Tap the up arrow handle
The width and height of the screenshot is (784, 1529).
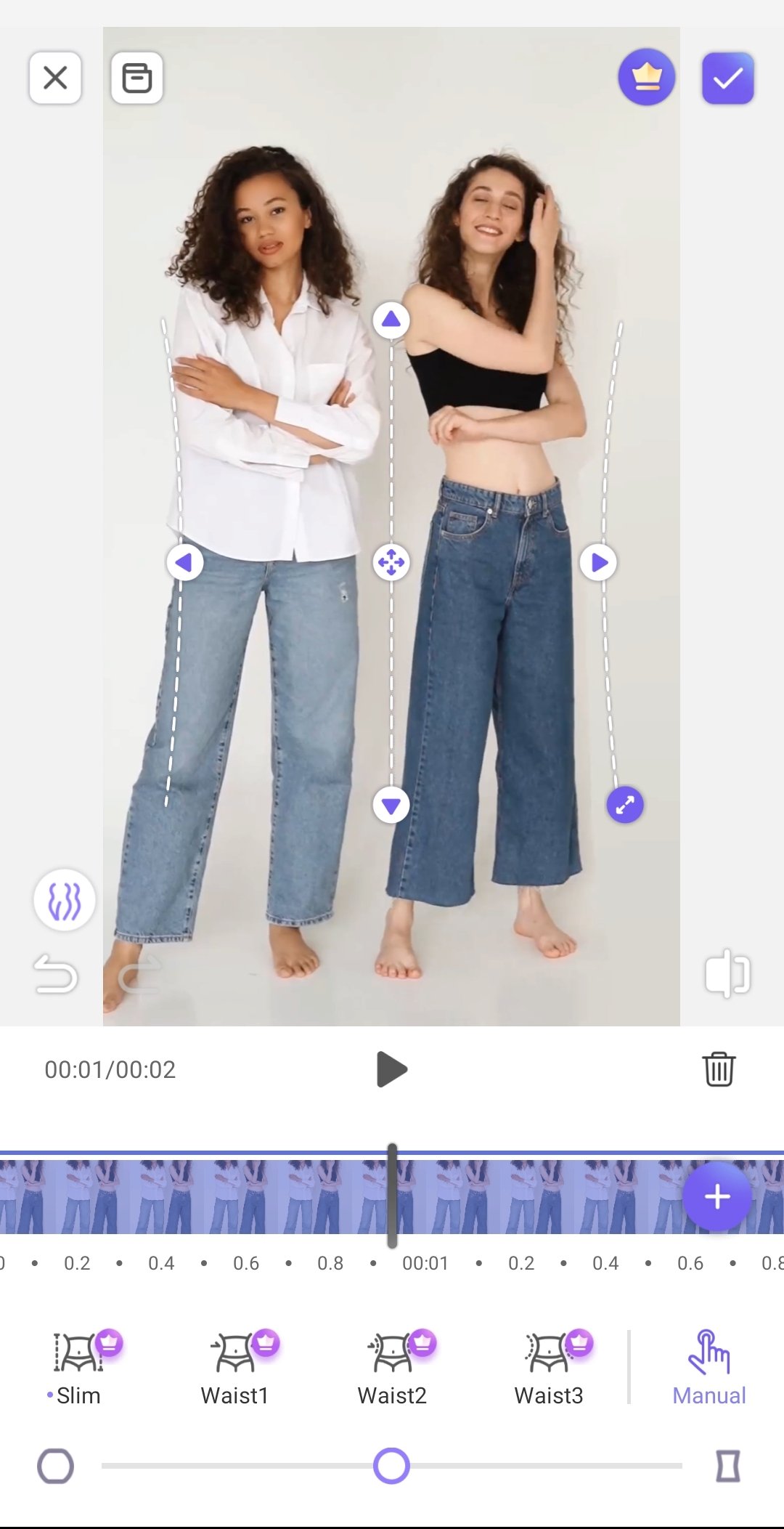point(391,320)
